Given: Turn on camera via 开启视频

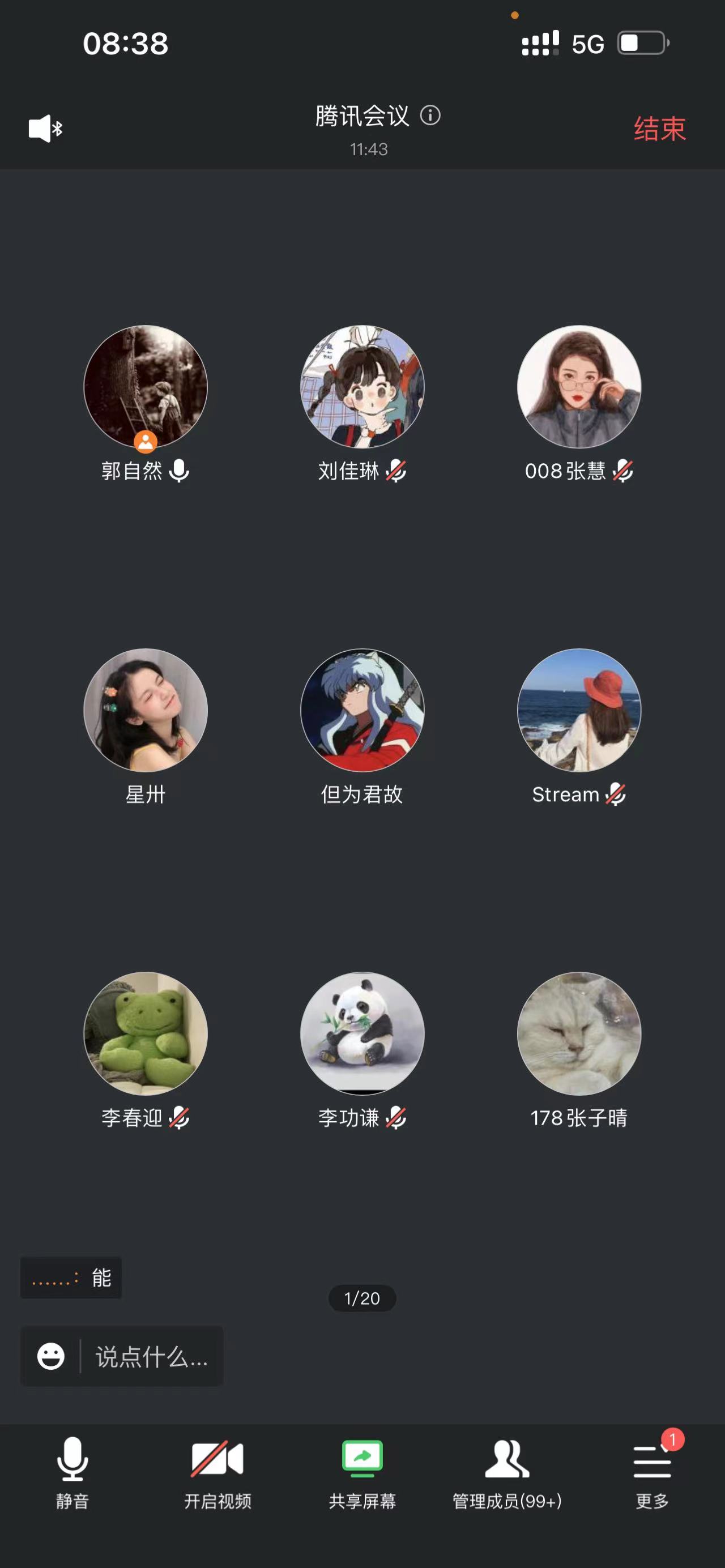Looking at the screenshot, I should coord(217,1472).
